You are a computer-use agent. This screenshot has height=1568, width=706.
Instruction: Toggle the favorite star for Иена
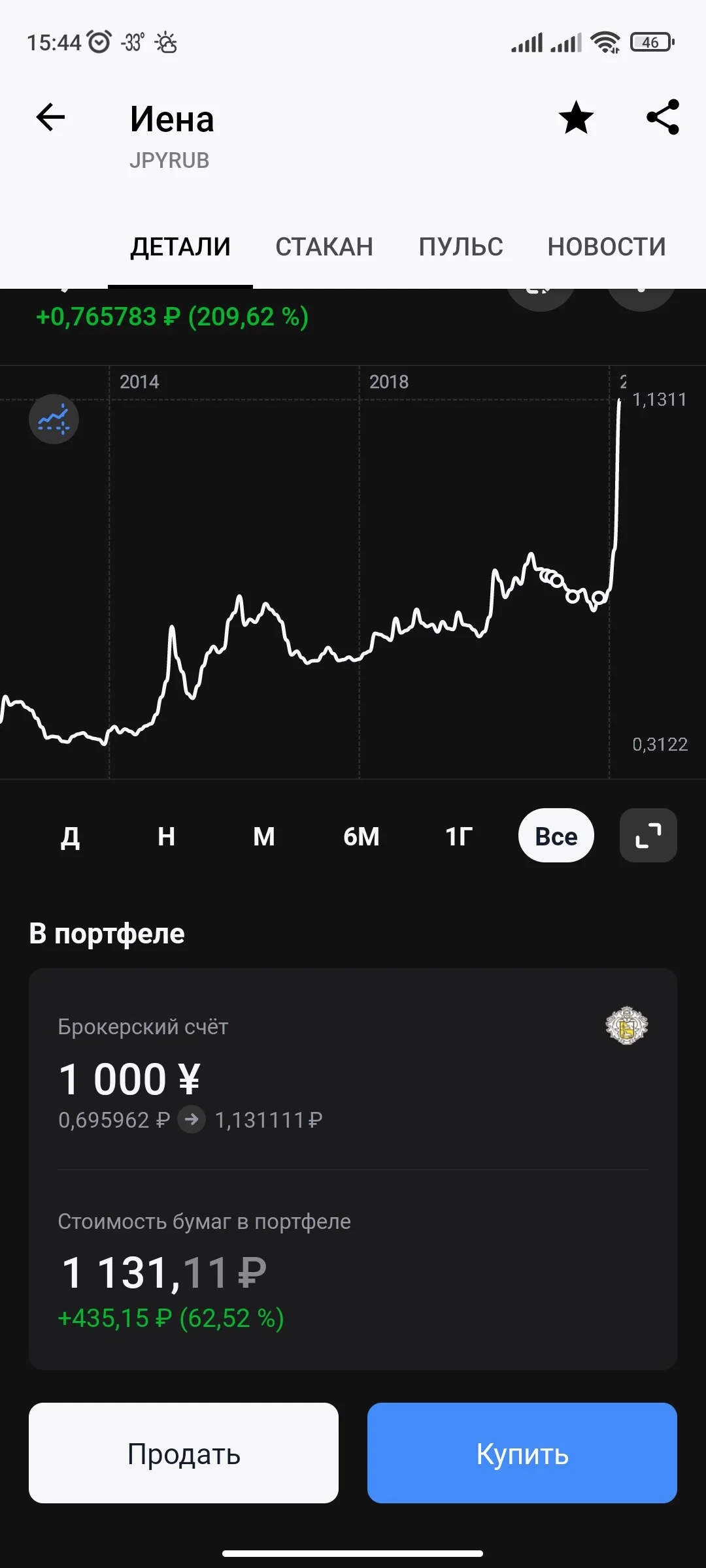tap(576, 118)
